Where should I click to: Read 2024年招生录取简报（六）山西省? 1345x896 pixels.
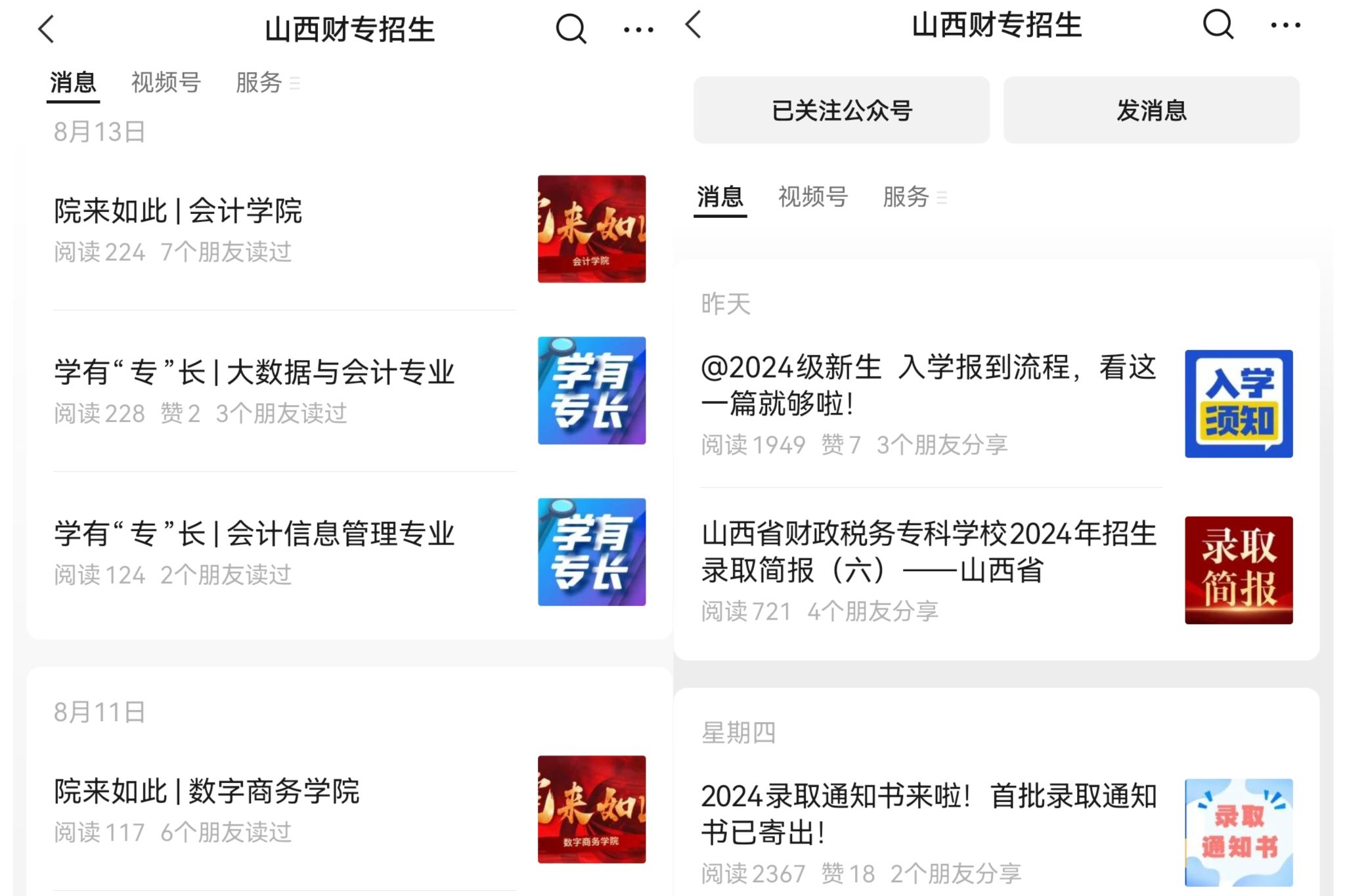(928, 552)
